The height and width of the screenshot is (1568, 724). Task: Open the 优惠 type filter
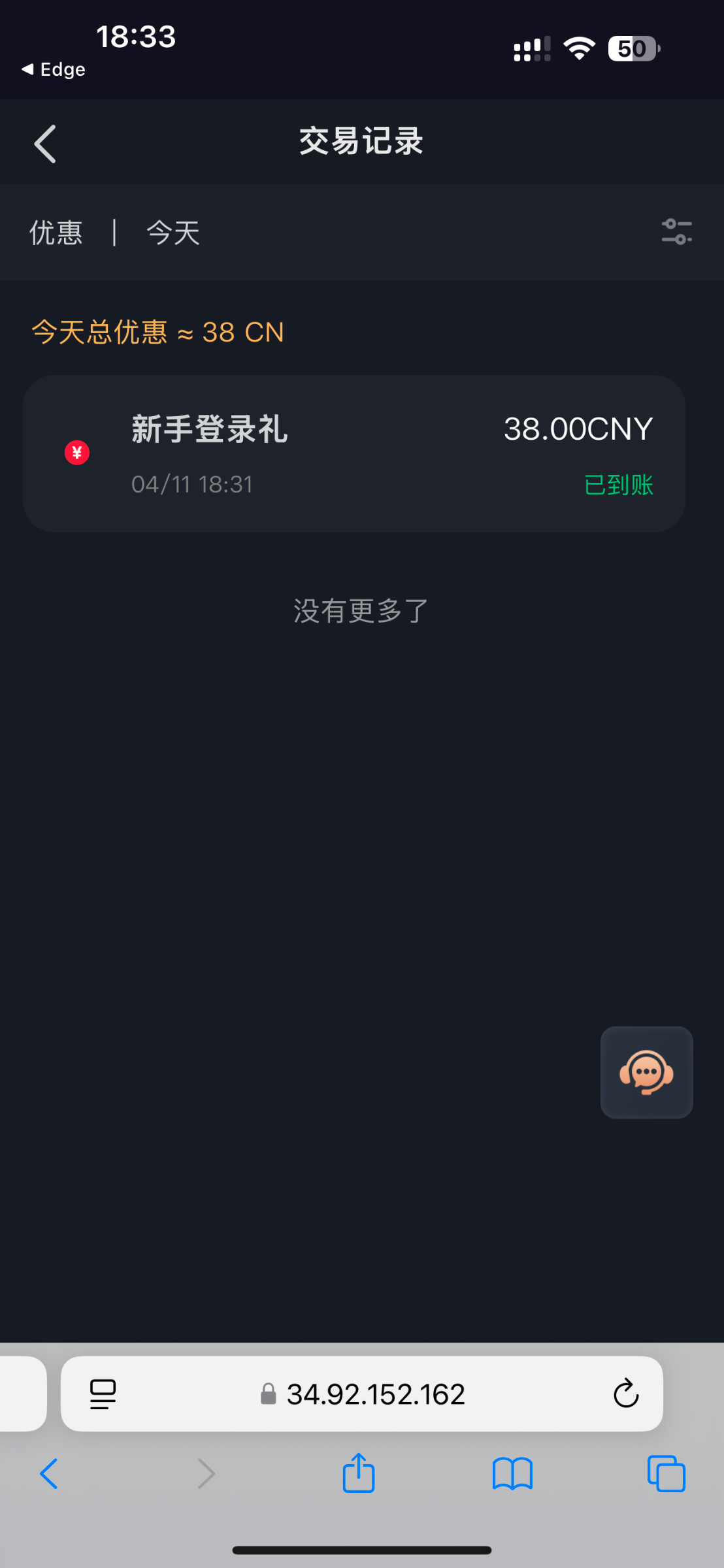click(x=56, y=233)
